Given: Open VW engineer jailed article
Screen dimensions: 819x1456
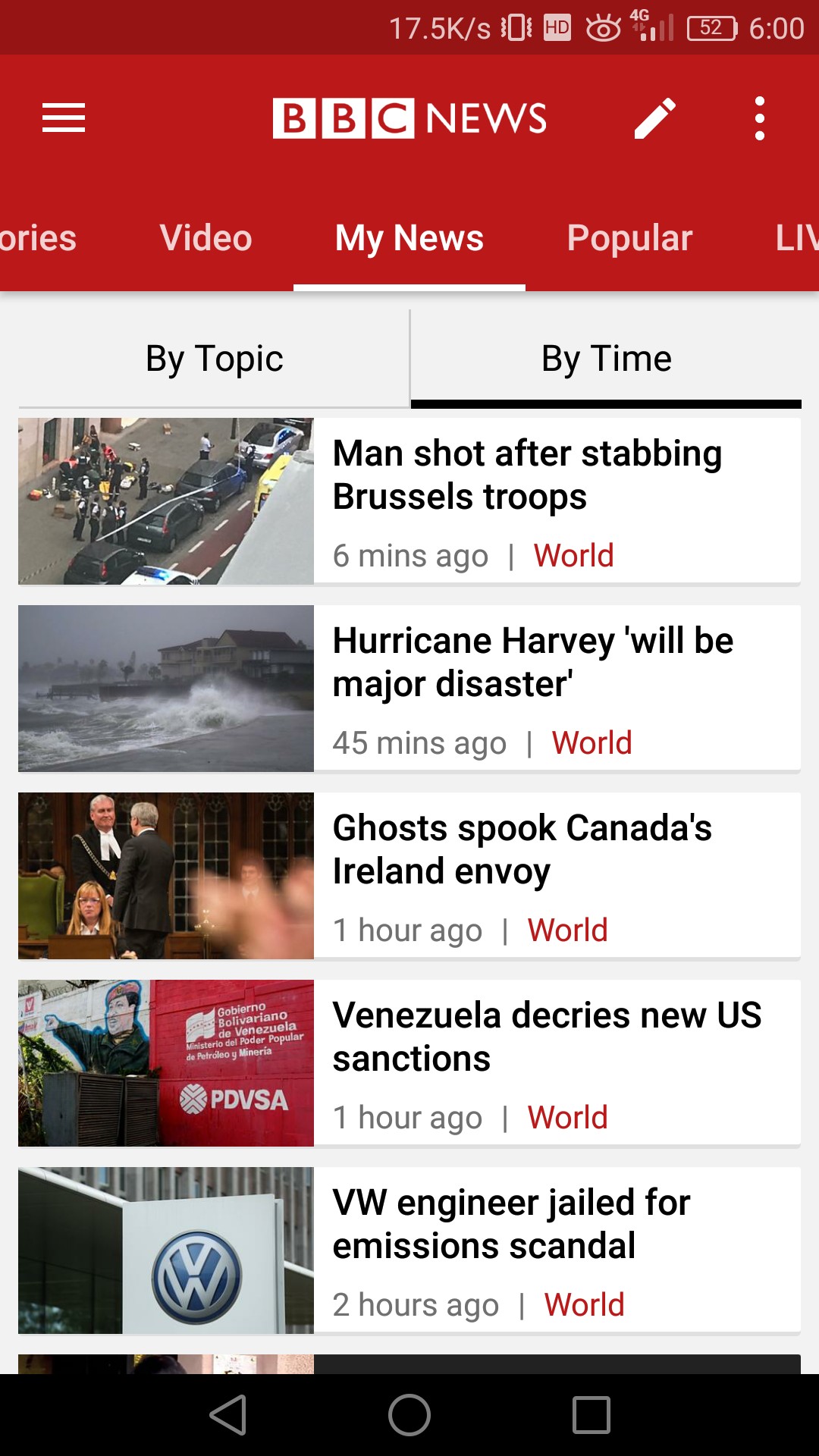Looking at the screenshot, I should coord(511,1224).
